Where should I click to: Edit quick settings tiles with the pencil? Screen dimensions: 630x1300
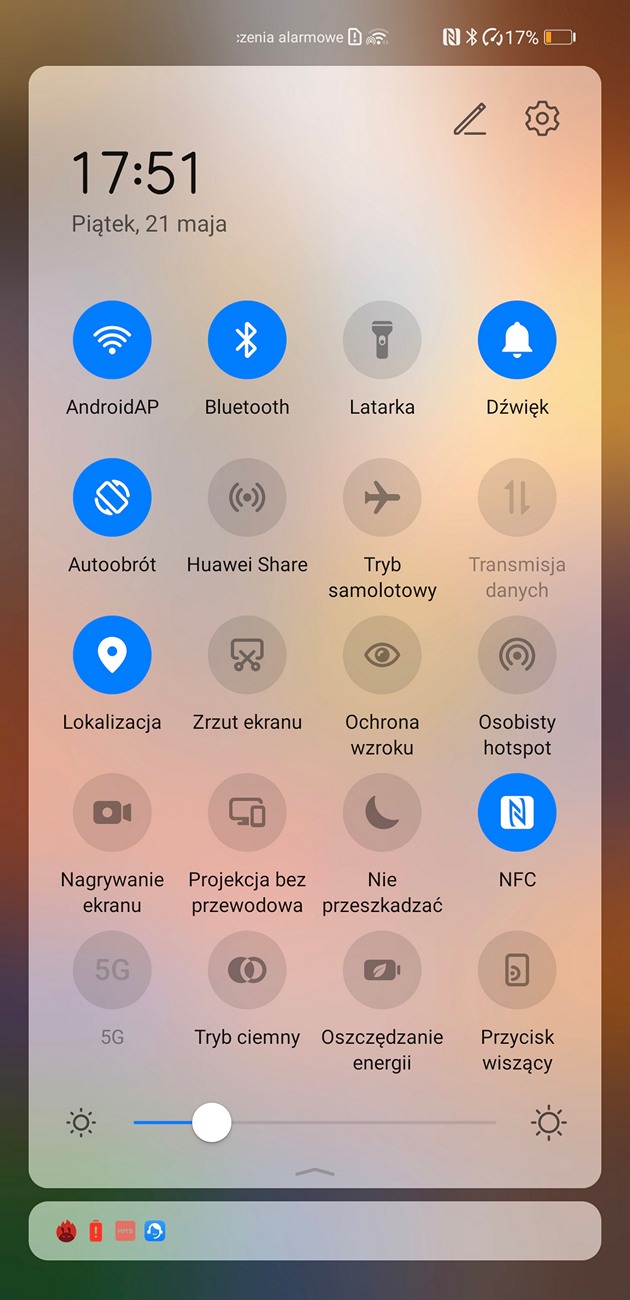[470, 119]
